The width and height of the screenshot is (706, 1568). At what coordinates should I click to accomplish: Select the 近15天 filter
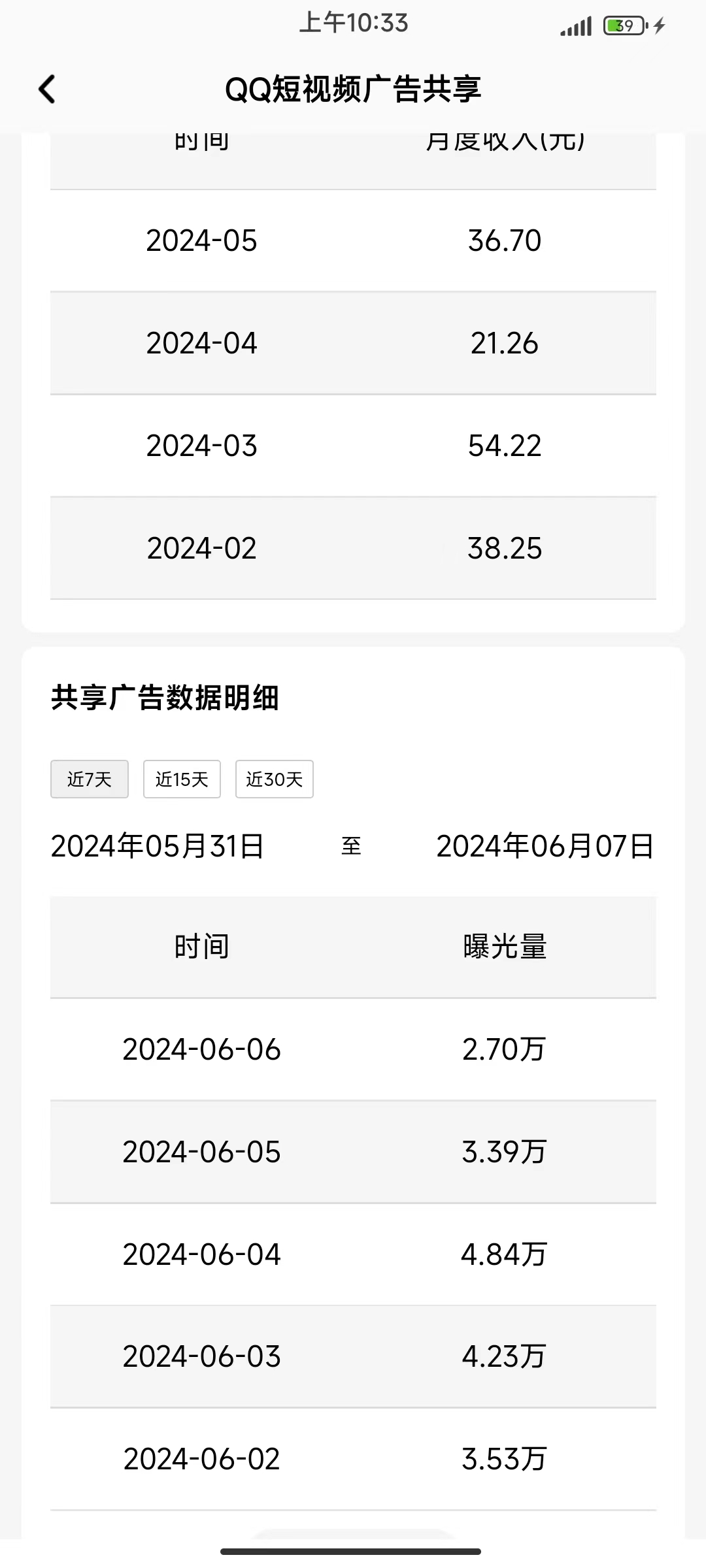(x=181, y=779)
